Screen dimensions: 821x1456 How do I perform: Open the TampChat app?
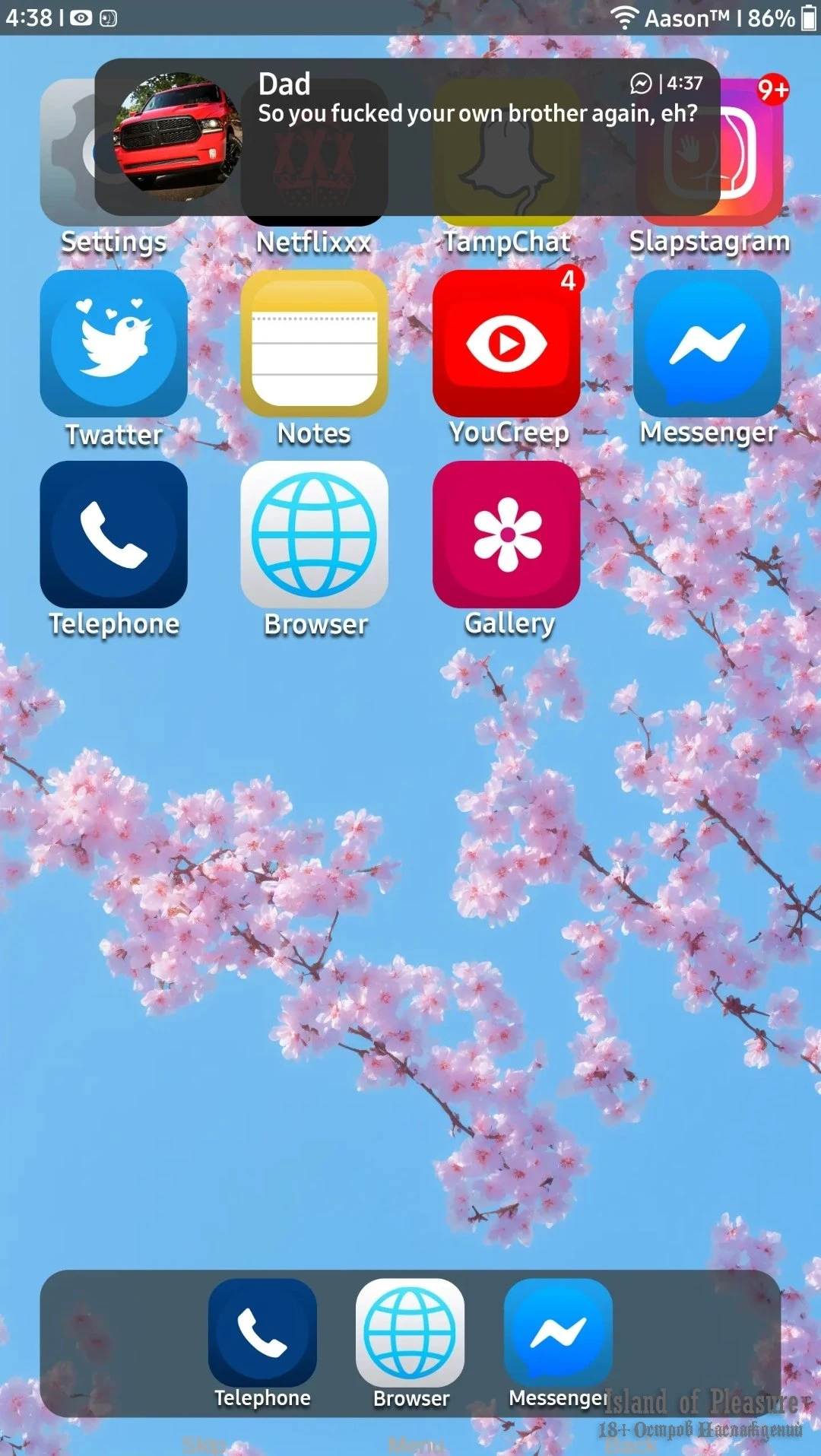click(506, 241)
